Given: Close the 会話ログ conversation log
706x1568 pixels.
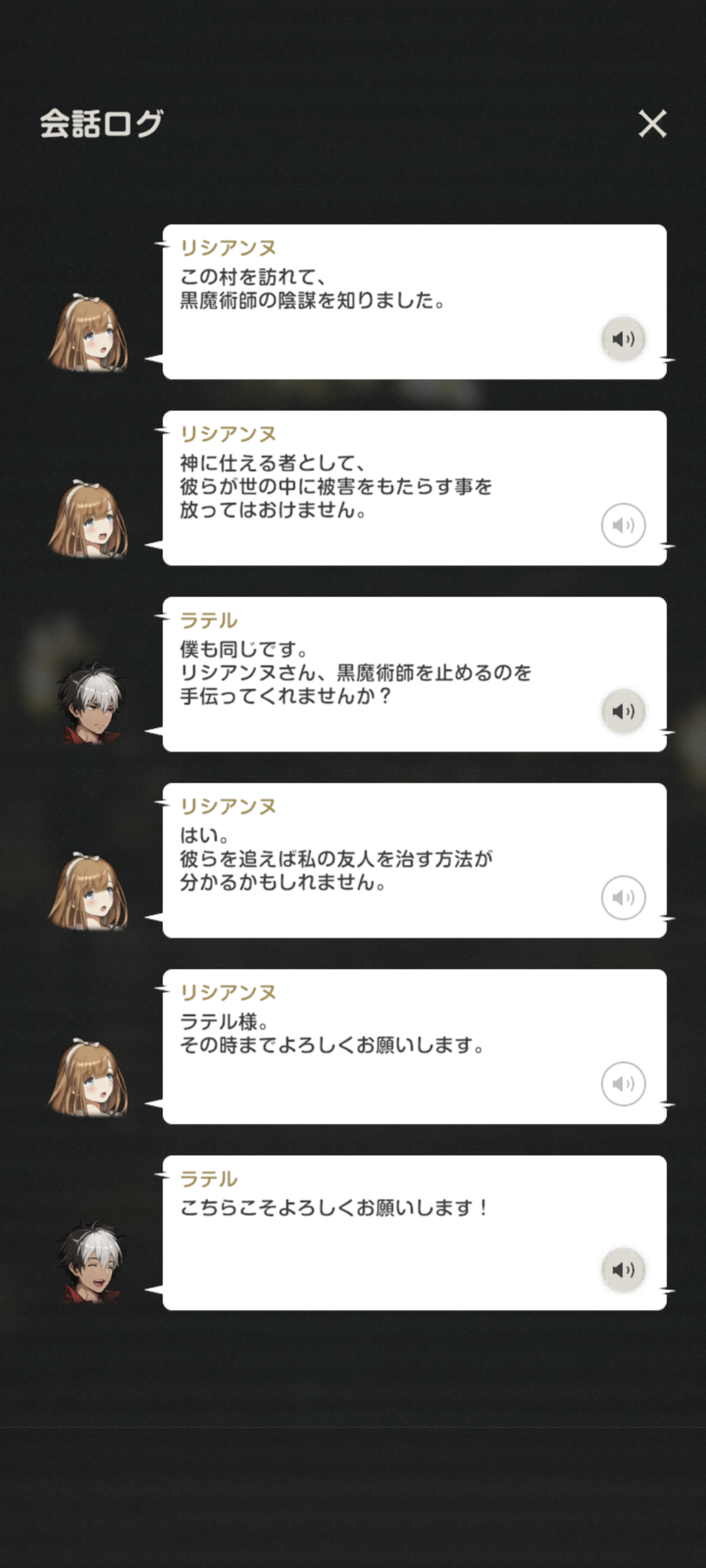Looking at the screenshot, I should (x=652, y=123).
